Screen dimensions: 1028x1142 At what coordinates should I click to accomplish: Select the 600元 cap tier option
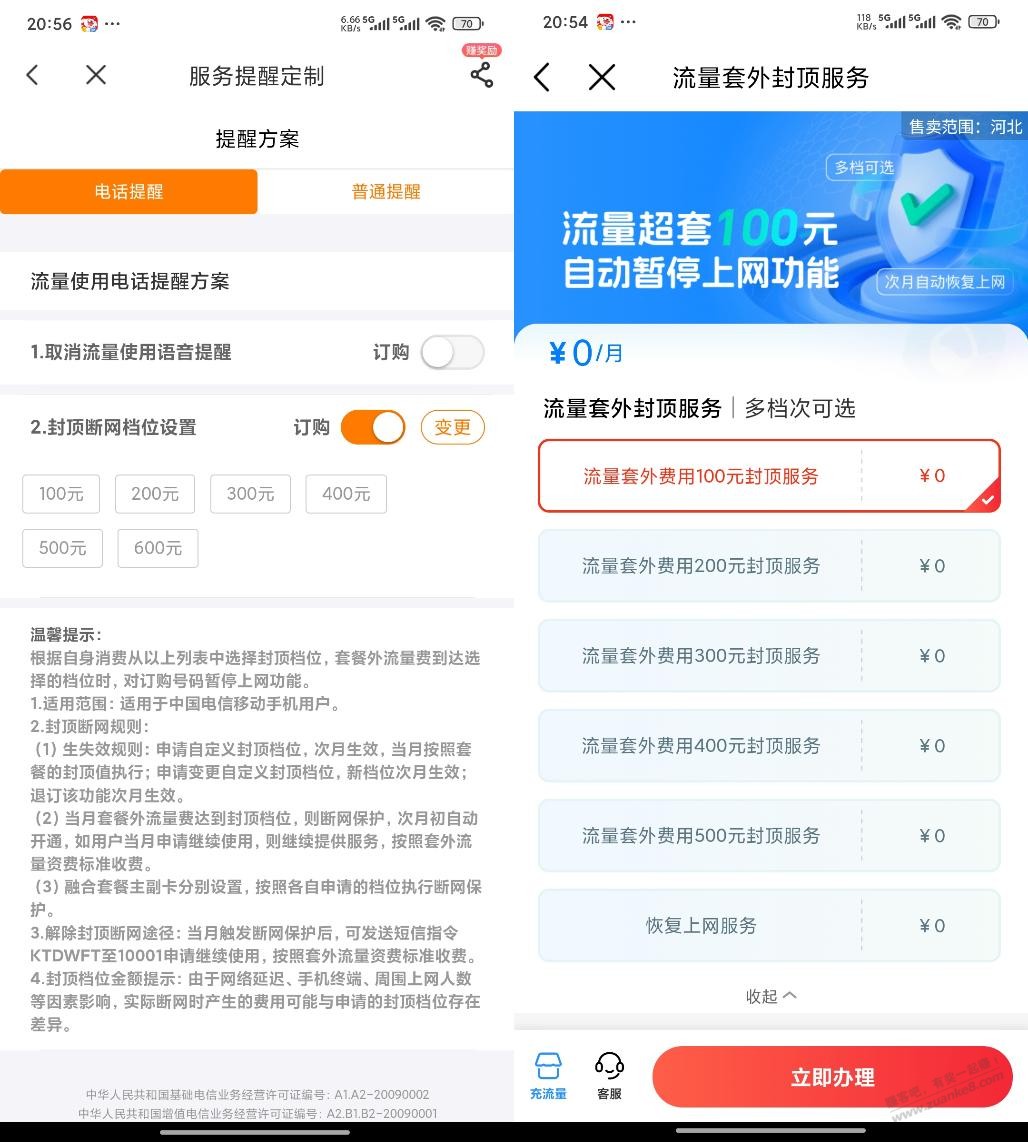157,548
